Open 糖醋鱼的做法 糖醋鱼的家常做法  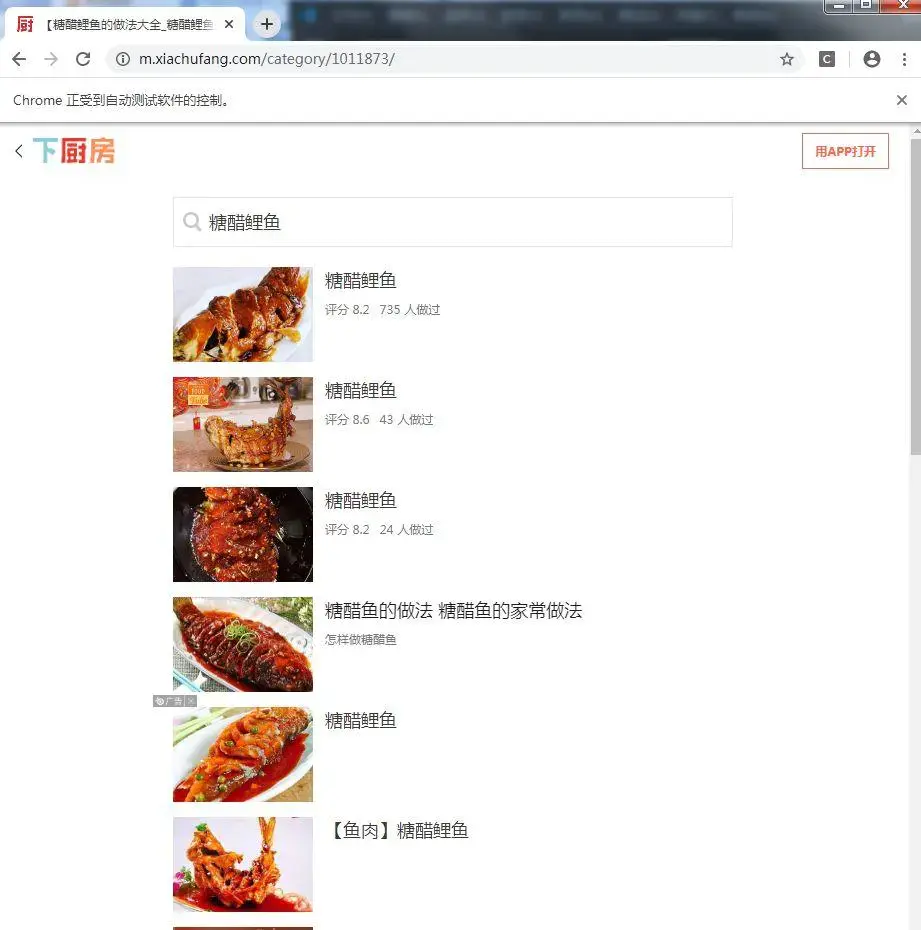pos(453,611)
